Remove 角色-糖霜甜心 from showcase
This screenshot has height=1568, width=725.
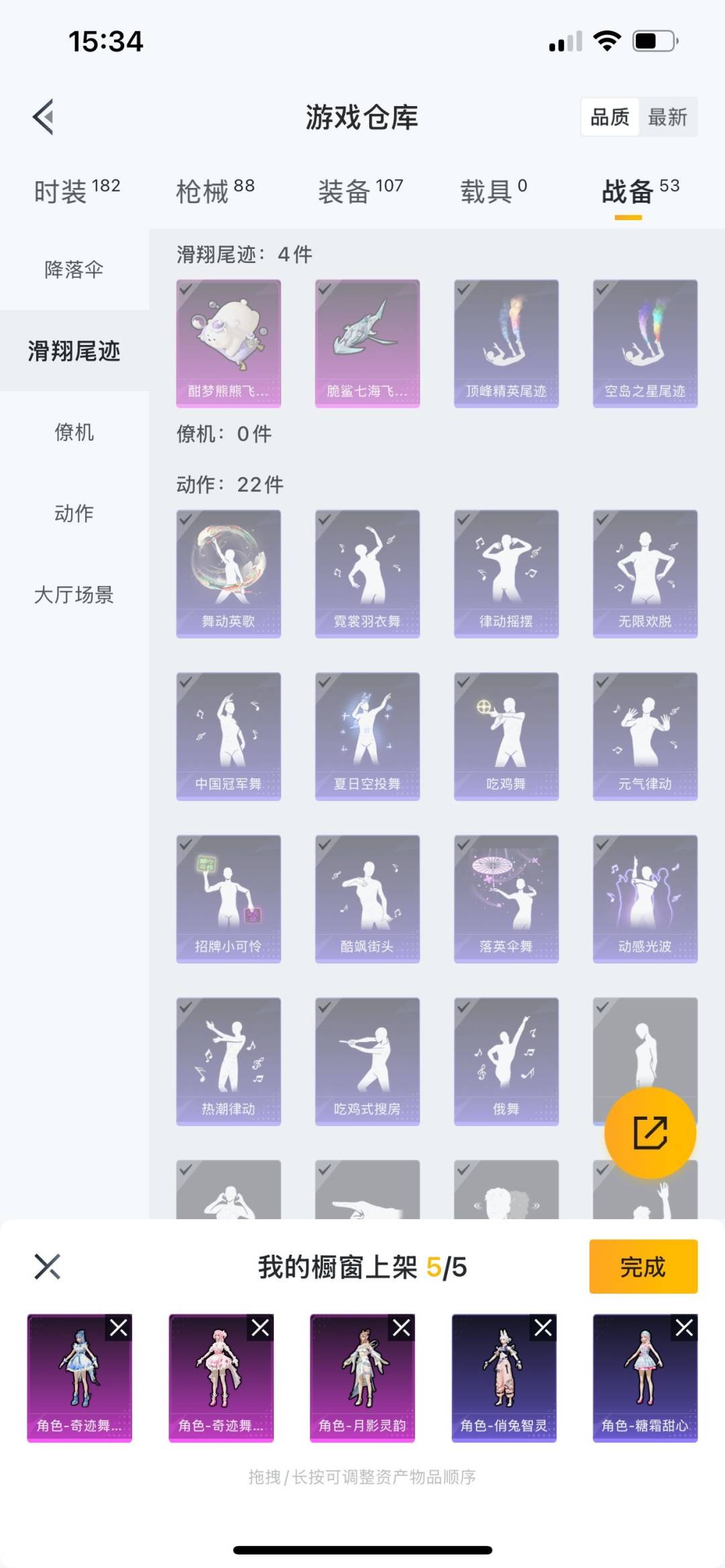point(684,1327)
